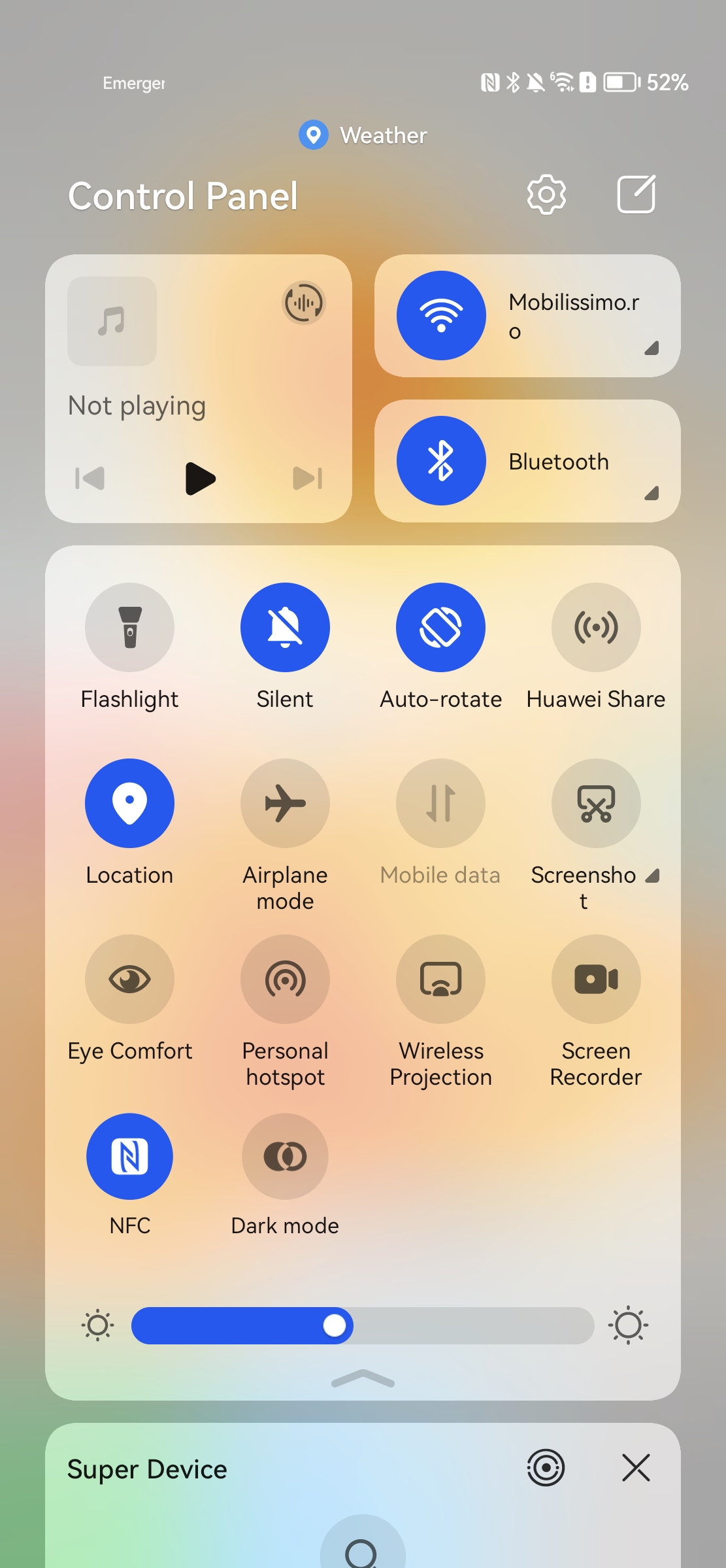Switch on Dark mode
726x1568 pixels.
(x=285, y=1156)
